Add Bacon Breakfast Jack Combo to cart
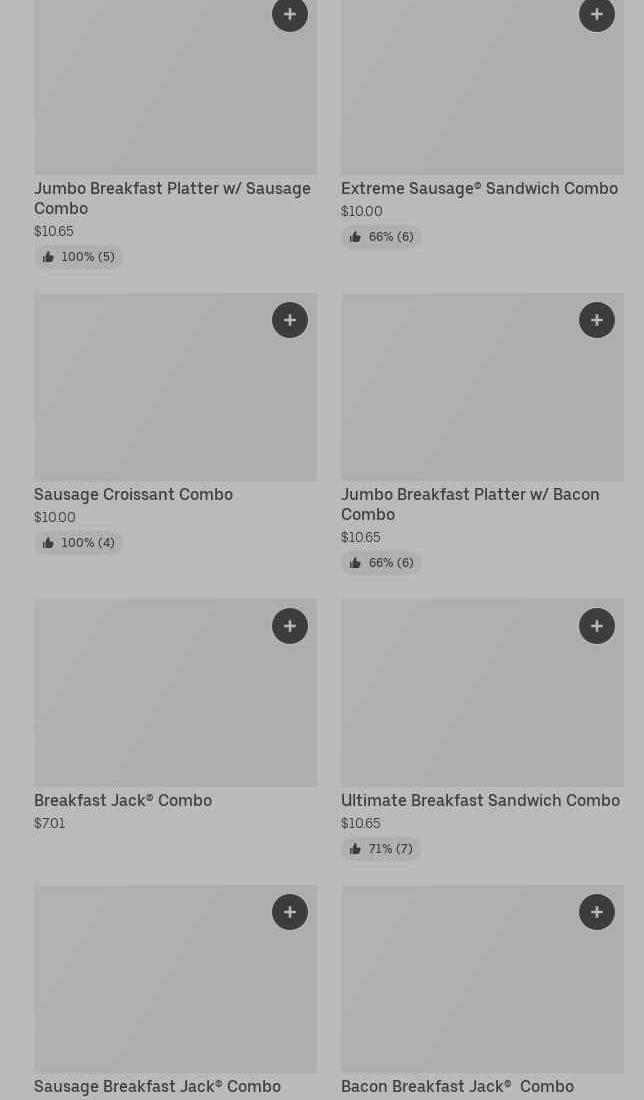Screen dimensions: 644x1100 pyautogui.click(x=597, y=912)
